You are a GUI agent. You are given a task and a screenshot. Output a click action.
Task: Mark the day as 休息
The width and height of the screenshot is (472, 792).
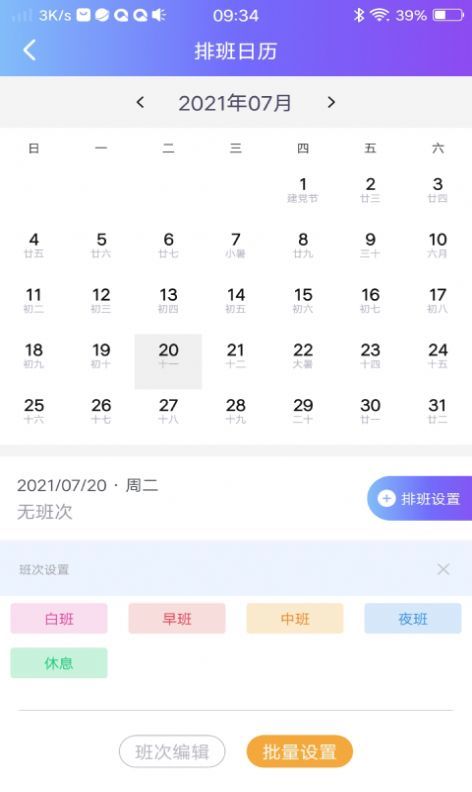point(59,663)
